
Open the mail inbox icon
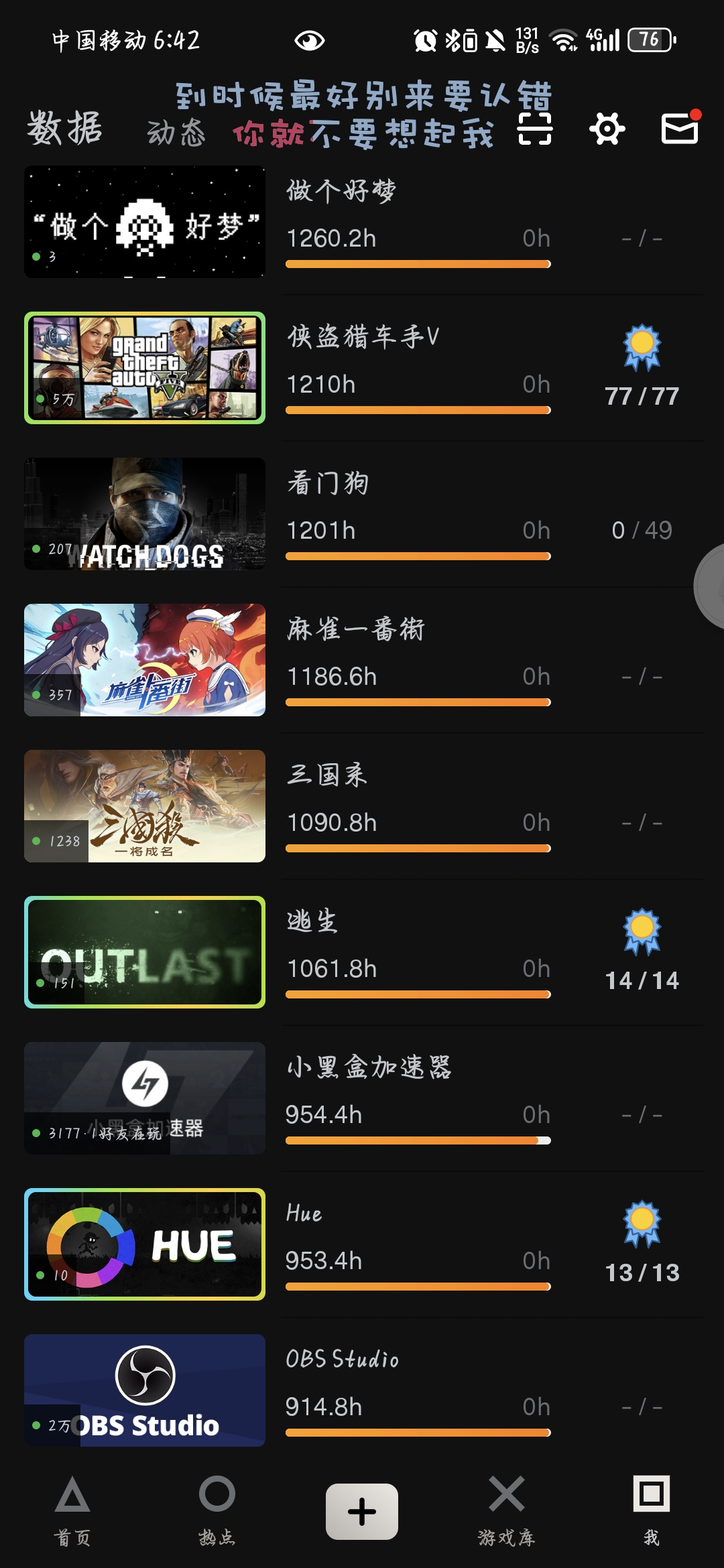[680, 128]
